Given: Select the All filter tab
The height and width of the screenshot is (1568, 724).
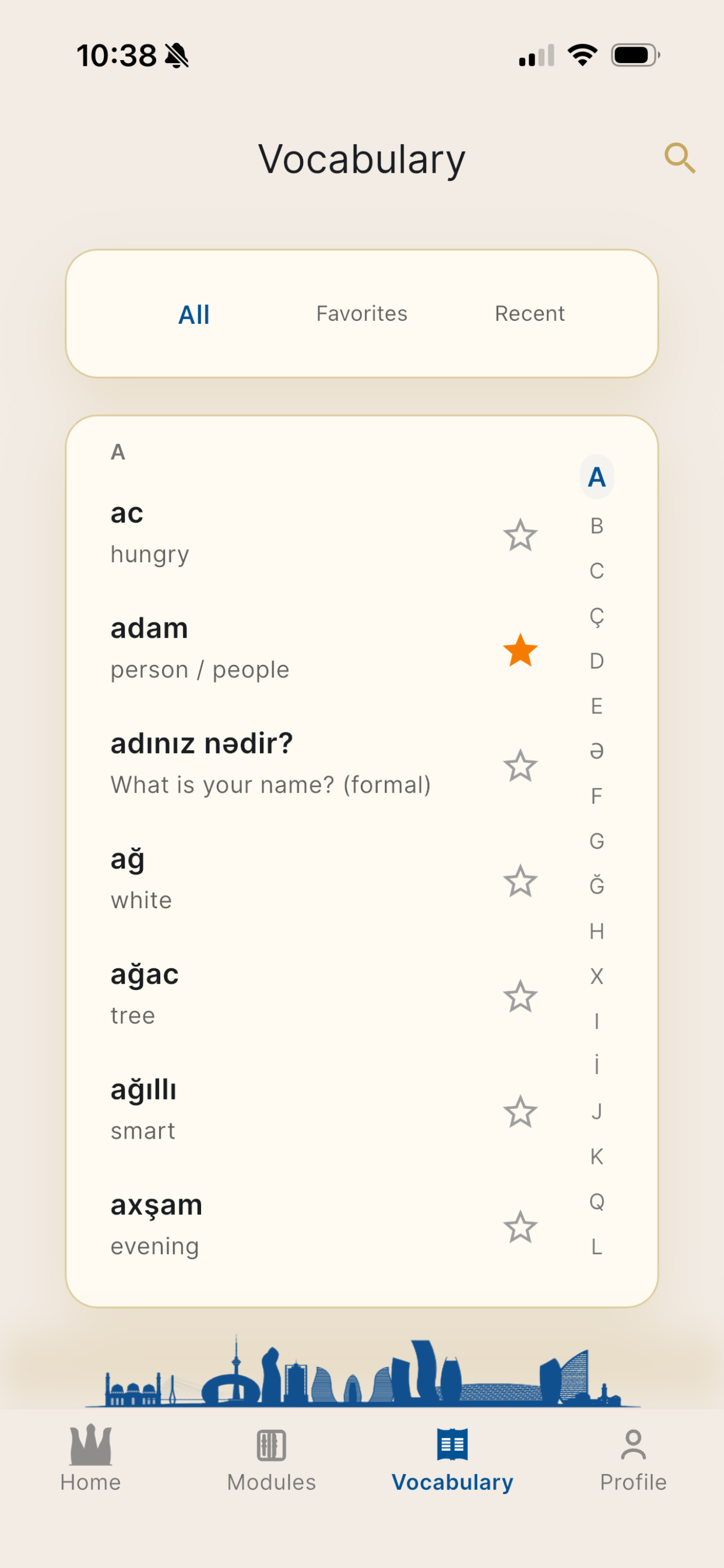Looking at the screenshot, I should point(194,314).
